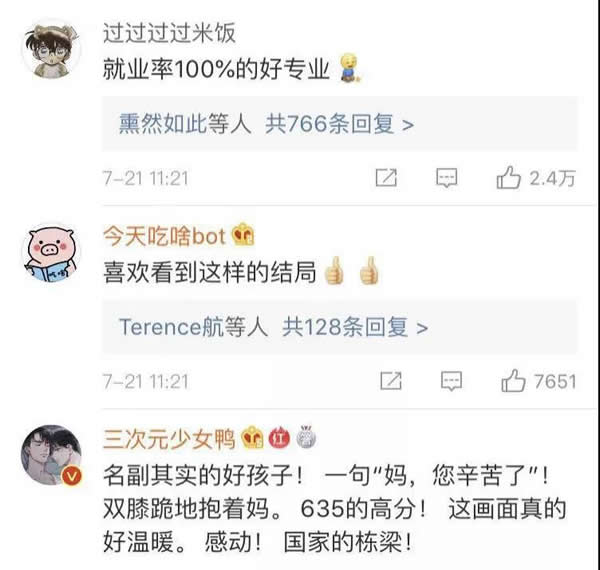The image size is (600, 570).
Task: Reply to 过过过过米饭's comment
Action: pos(447,178)
